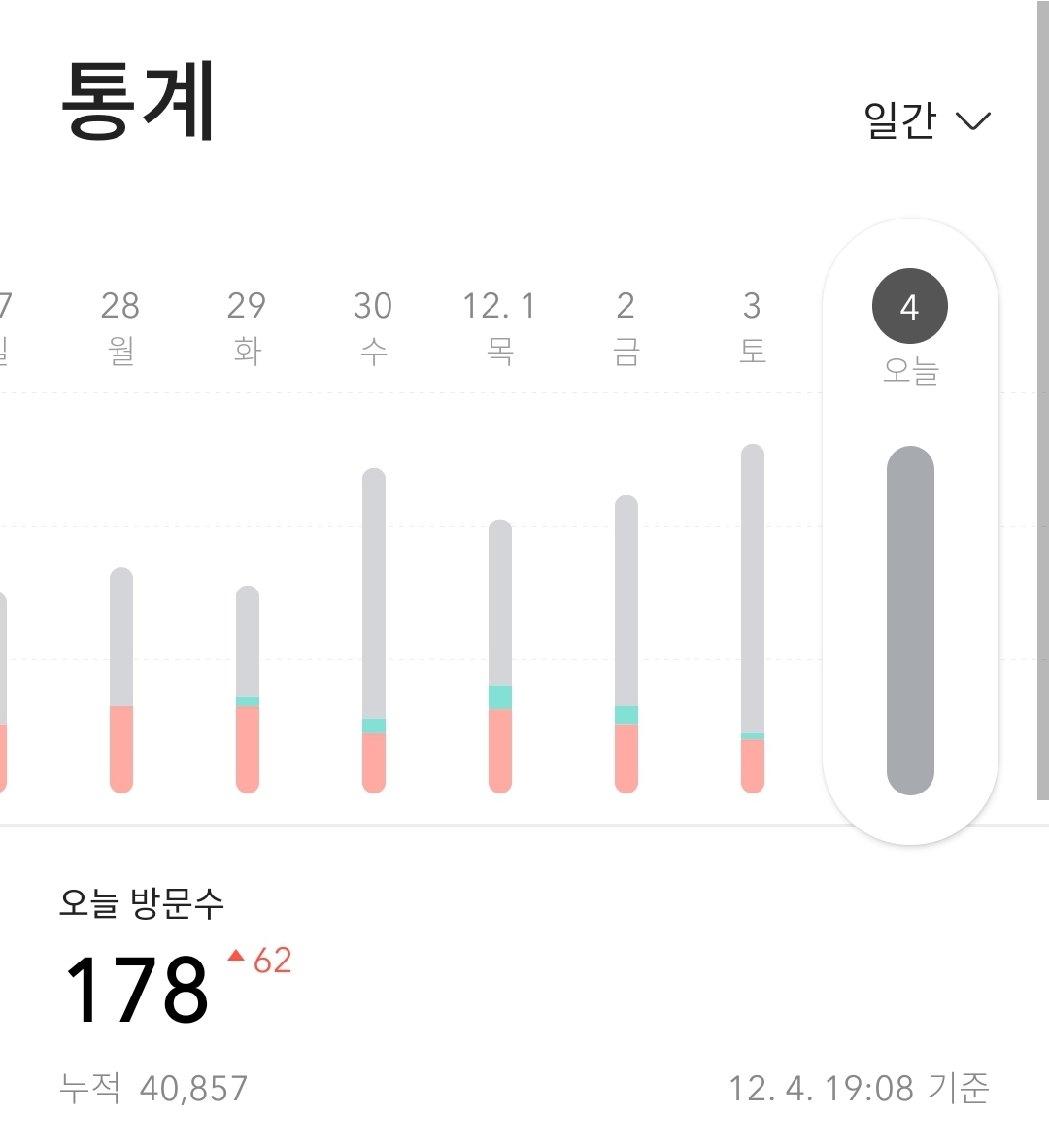Select the bar for 3 토

(x=753, y=619)
